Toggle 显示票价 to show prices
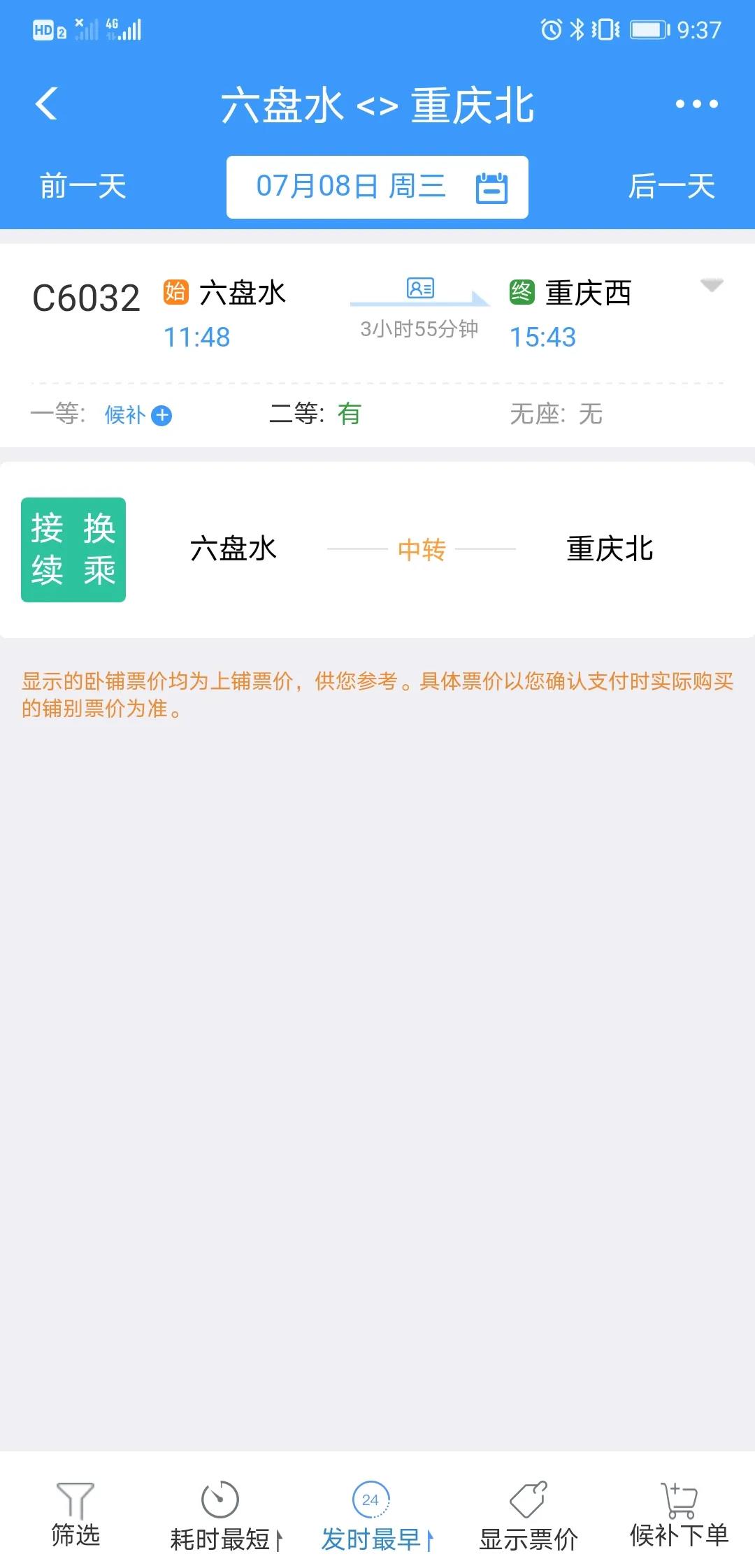Screen dimensions: 755x1568 click(528, 1516)
